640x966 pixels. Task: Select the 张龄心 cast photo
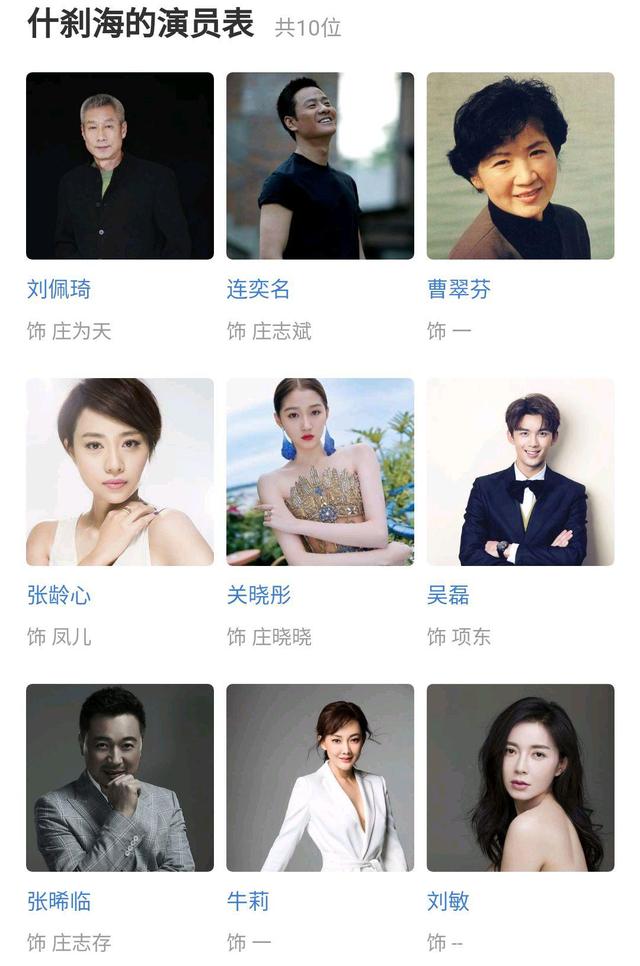pyautogui.click(x=120, y=472)
